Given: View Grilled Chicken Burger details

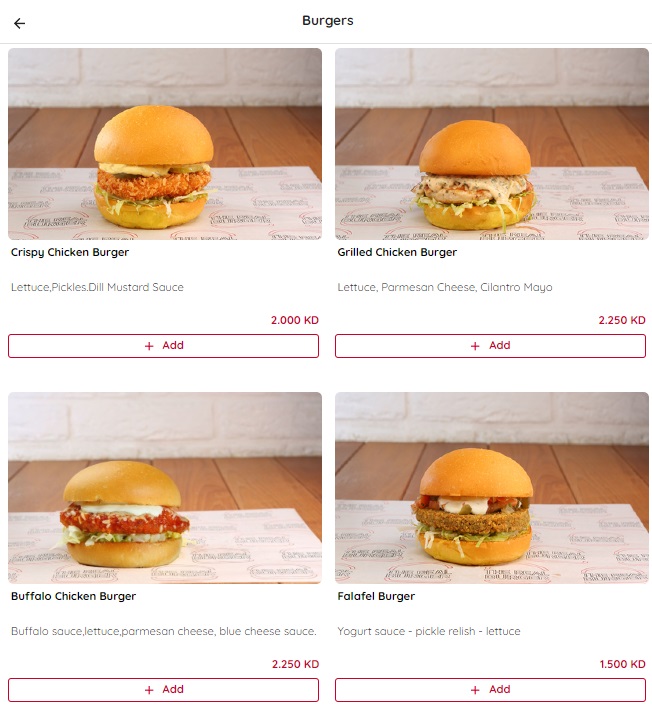Looking at the screenshot, I should tap(397, 253).
